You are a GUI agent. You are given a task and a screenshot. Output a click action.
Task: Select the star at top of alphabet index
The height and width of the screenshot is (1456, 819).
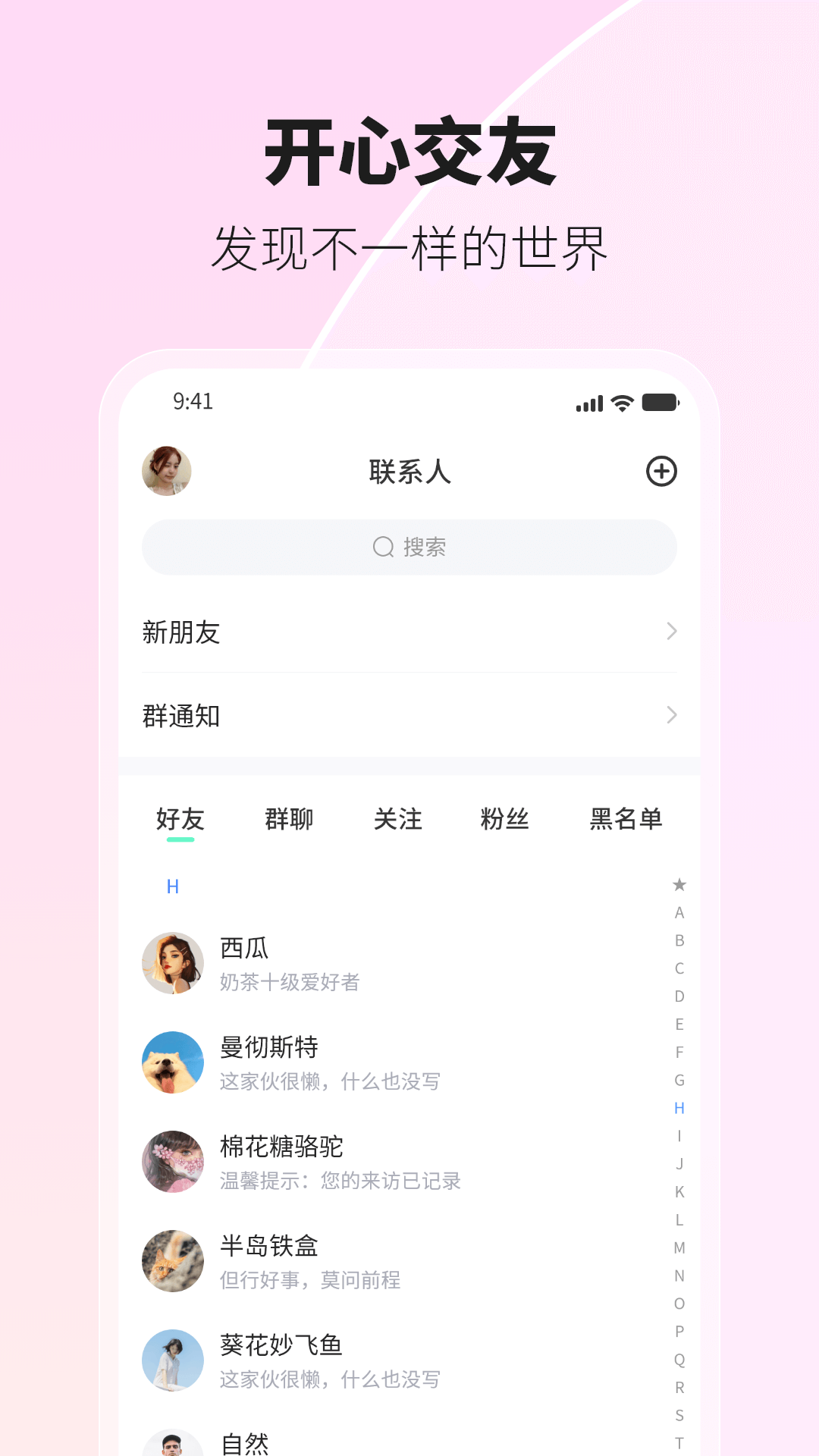(x=679, y=884)
